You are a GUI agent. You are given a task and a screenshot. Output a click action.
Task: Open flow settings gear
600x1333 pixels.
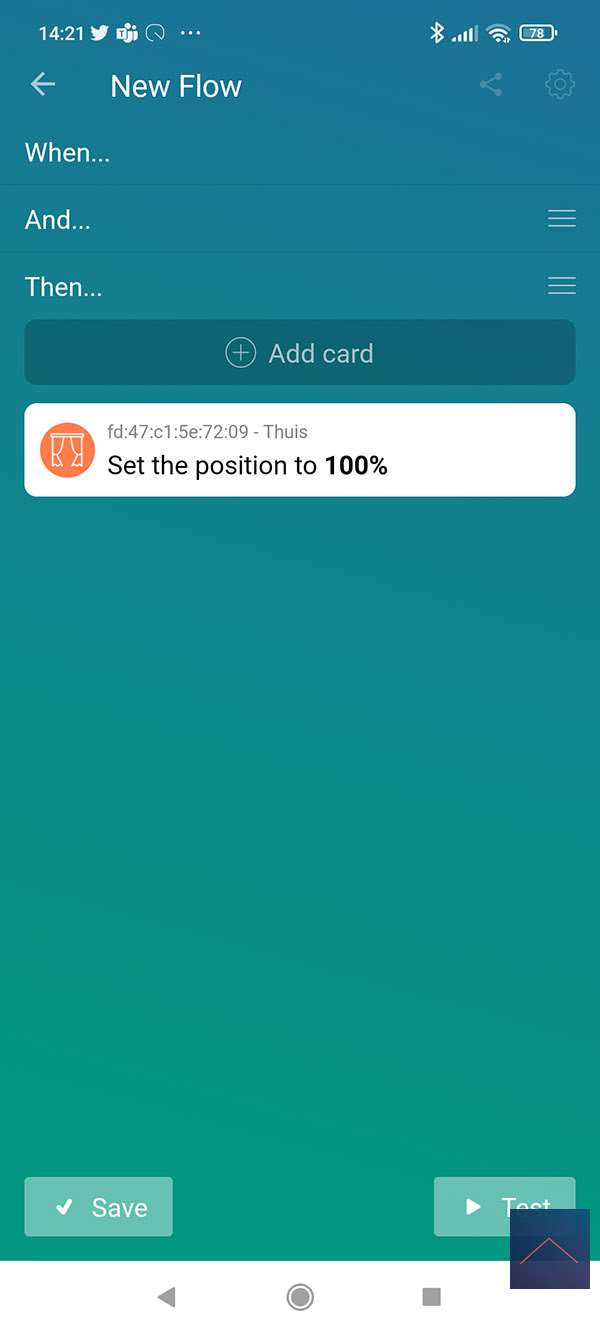pos(559,85)
